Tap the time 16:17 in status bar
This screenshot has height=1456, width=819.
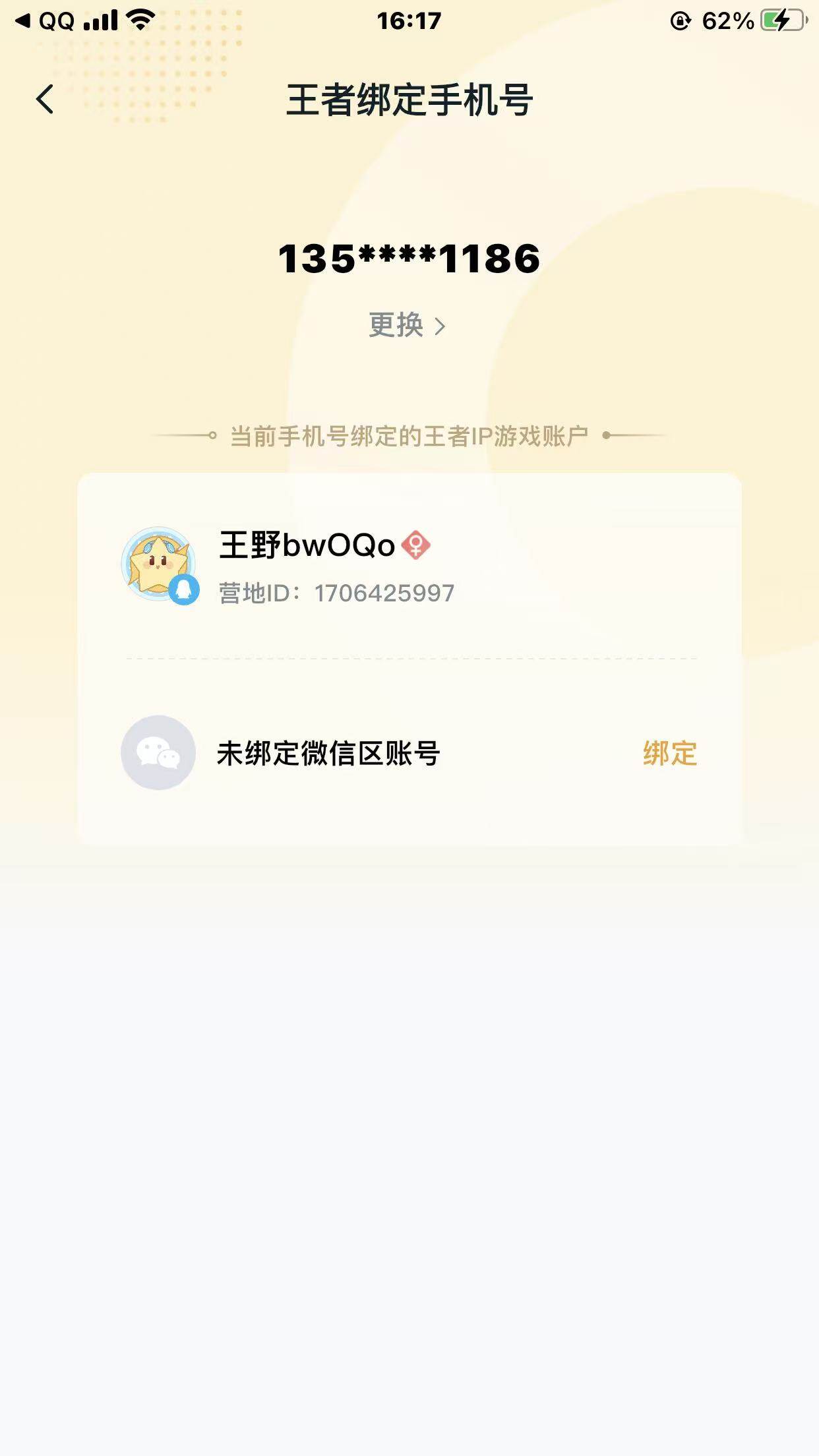[409, 19]
